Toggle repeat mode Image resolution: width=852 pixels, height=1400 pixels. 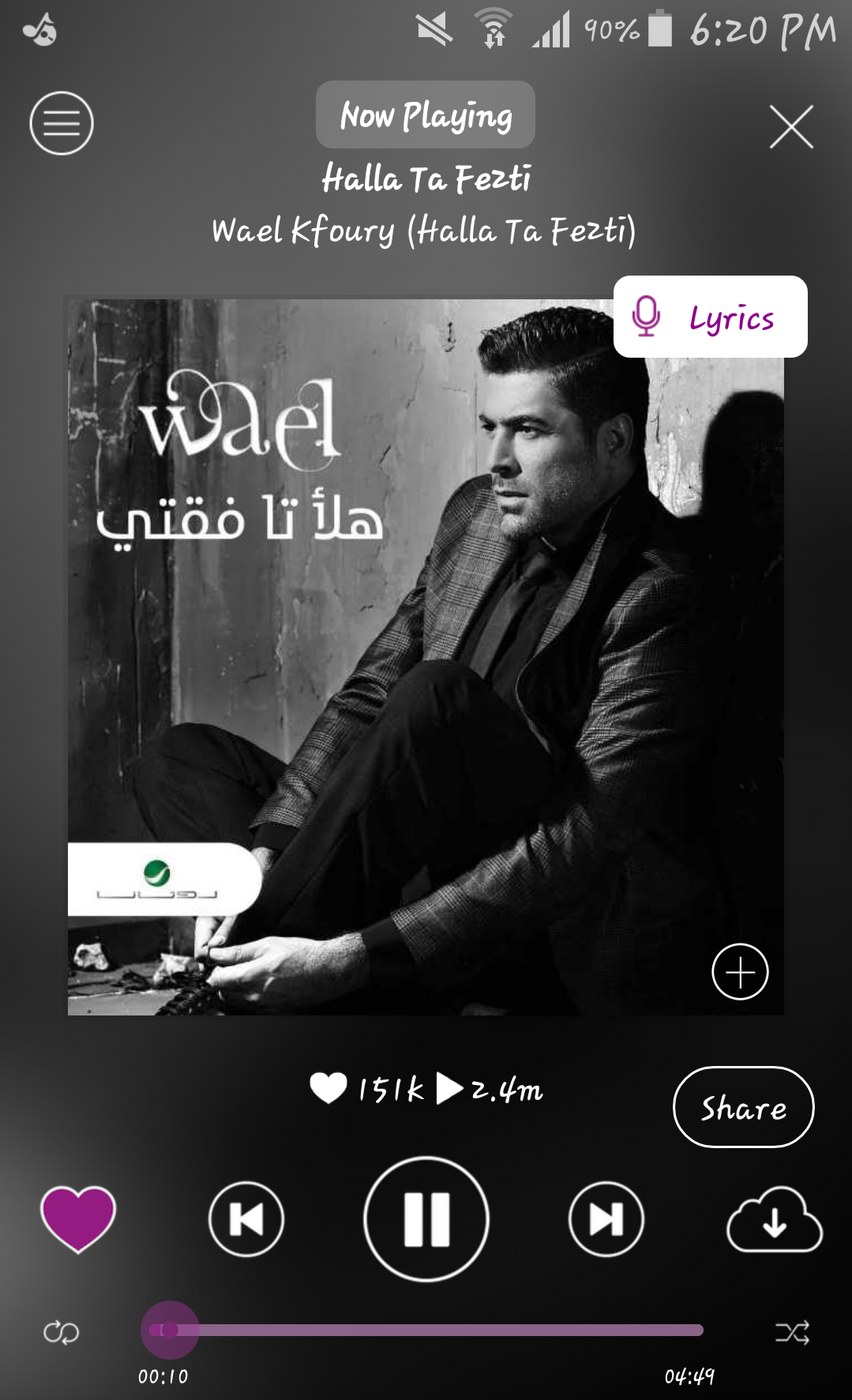(61, 1333)
